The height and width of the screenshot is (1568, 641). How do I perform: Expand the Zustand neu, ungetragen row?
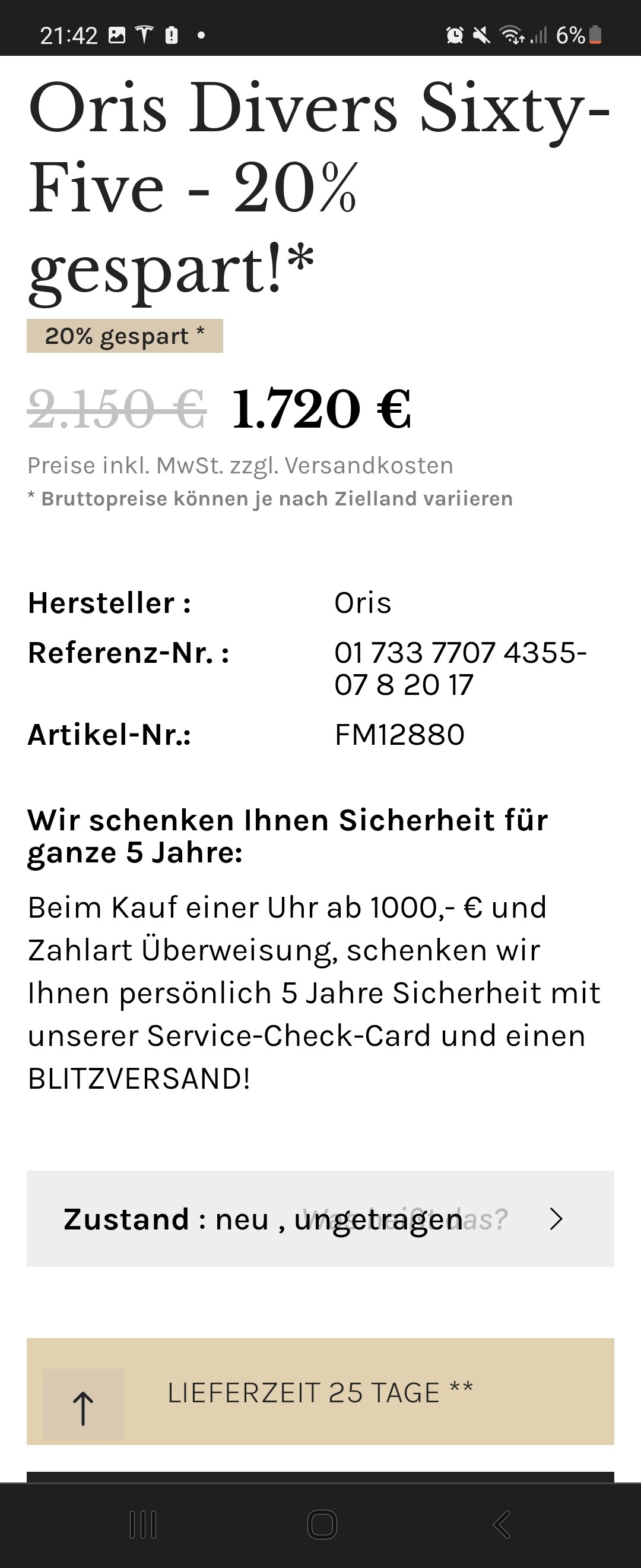point(320,1219)
